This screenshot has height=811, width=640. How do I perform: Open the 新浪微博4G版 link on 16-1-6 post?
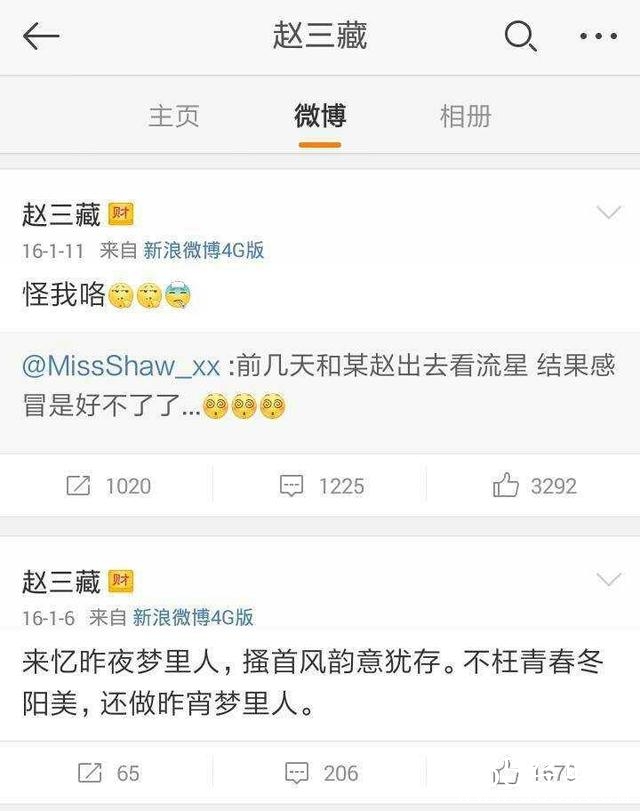(193, 617)
